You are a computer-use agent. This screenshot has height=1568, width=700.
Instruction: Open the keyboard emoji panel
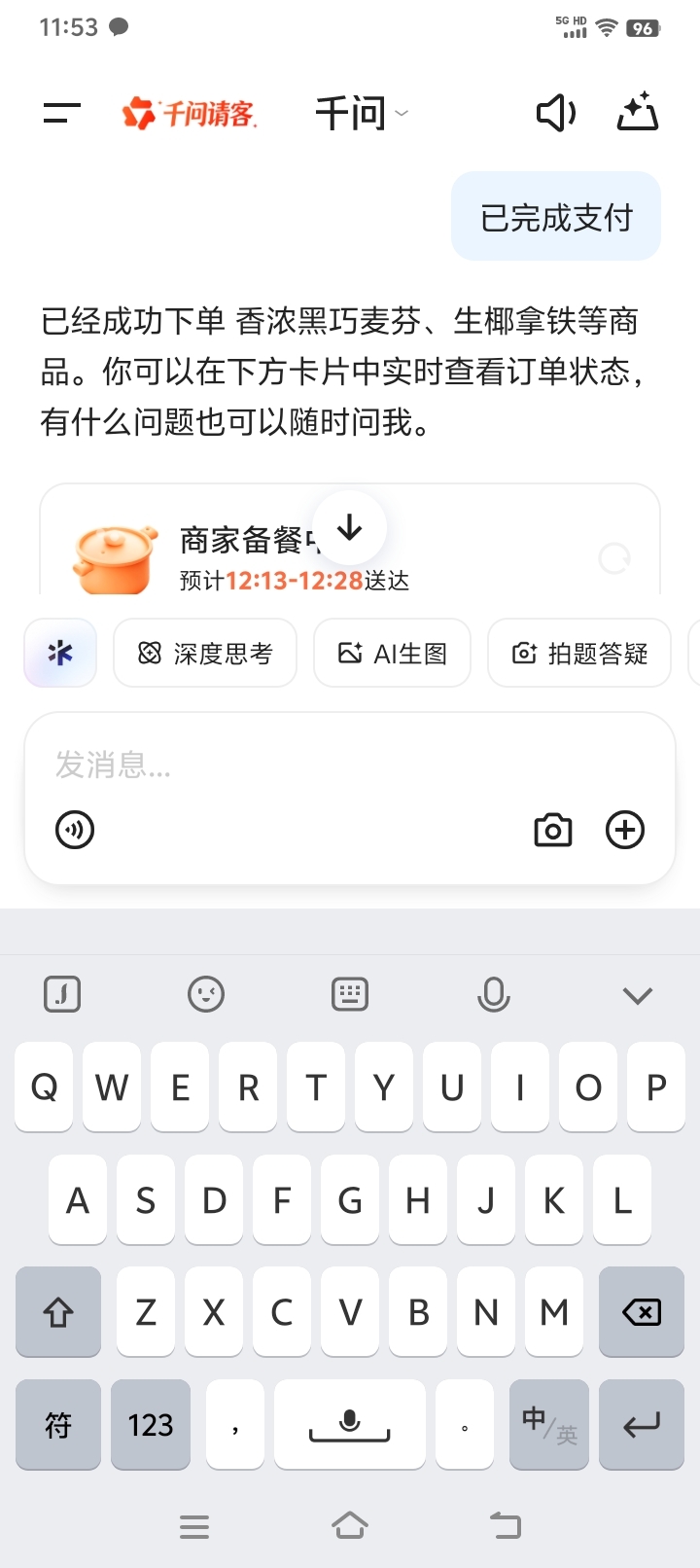point(206,994)
